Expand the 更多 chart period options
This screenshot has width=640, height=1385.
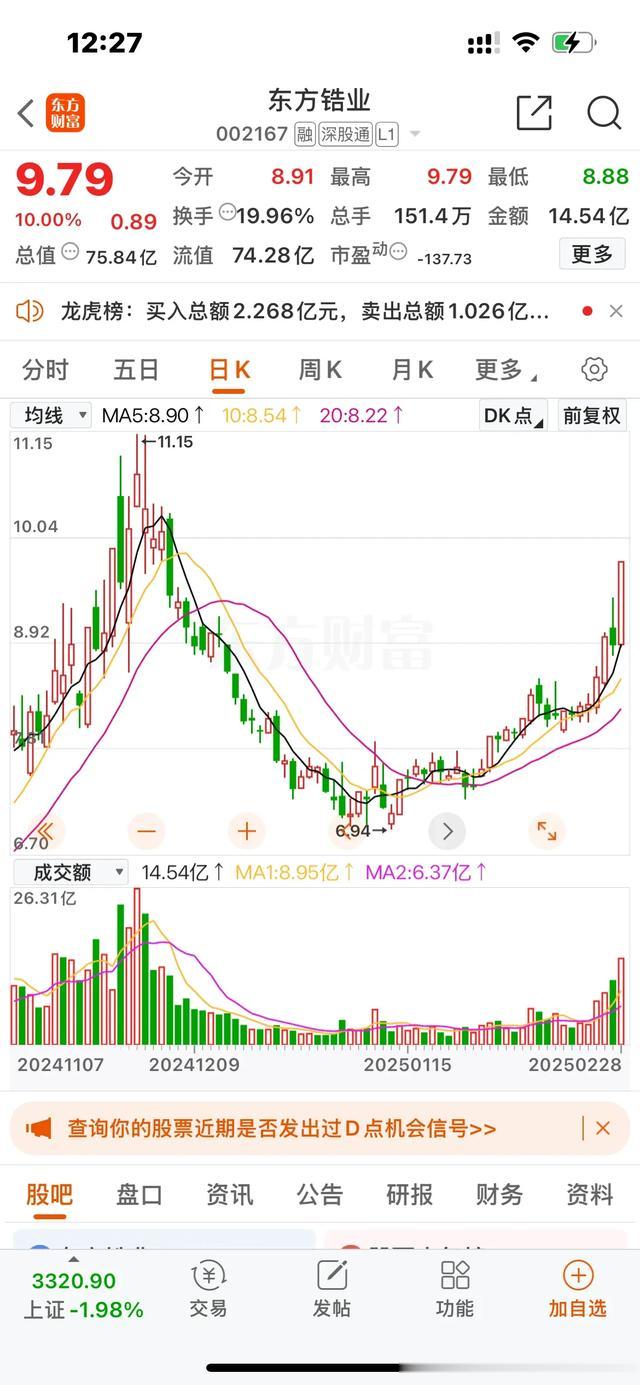coord(505,370)
